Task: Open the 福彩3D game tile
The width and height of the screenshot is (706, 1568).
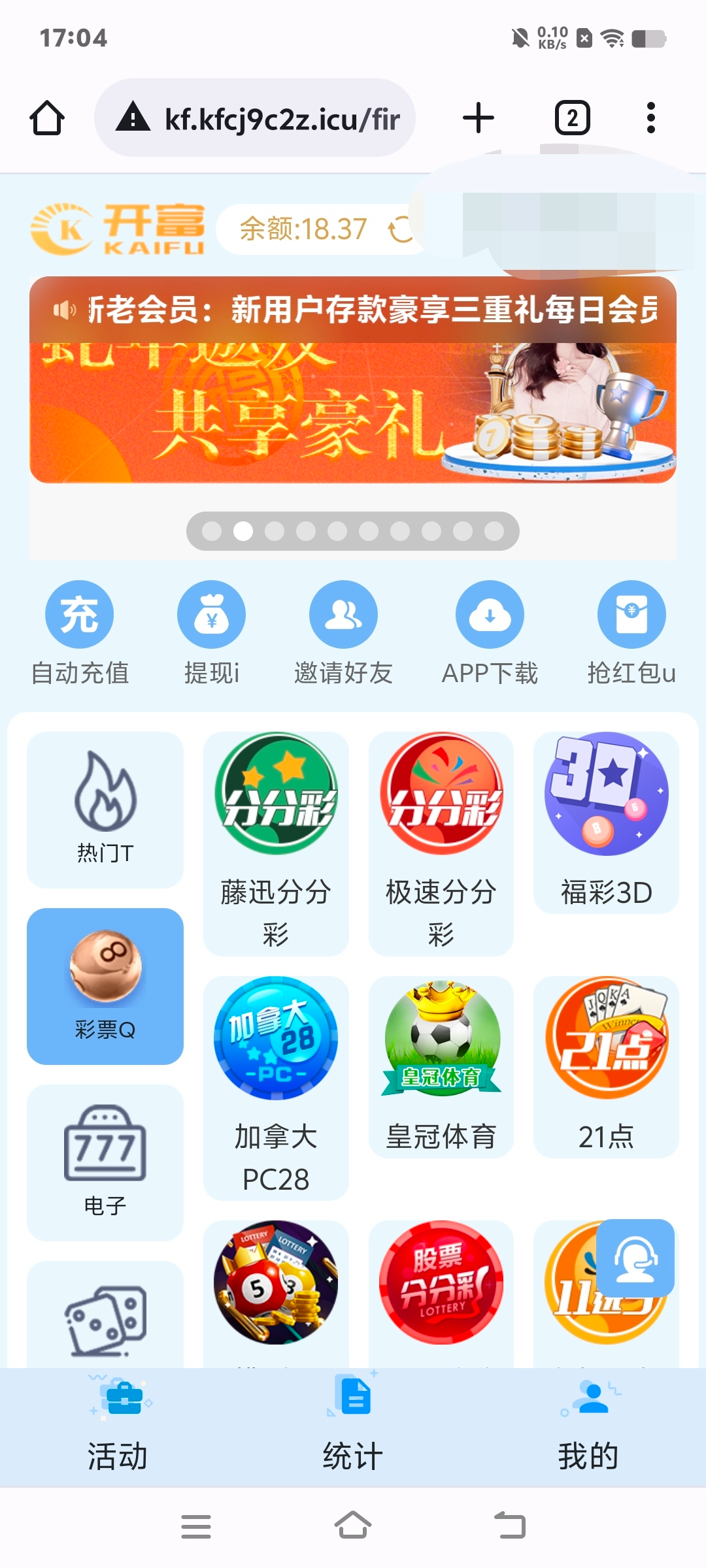Action: point(606,823)
